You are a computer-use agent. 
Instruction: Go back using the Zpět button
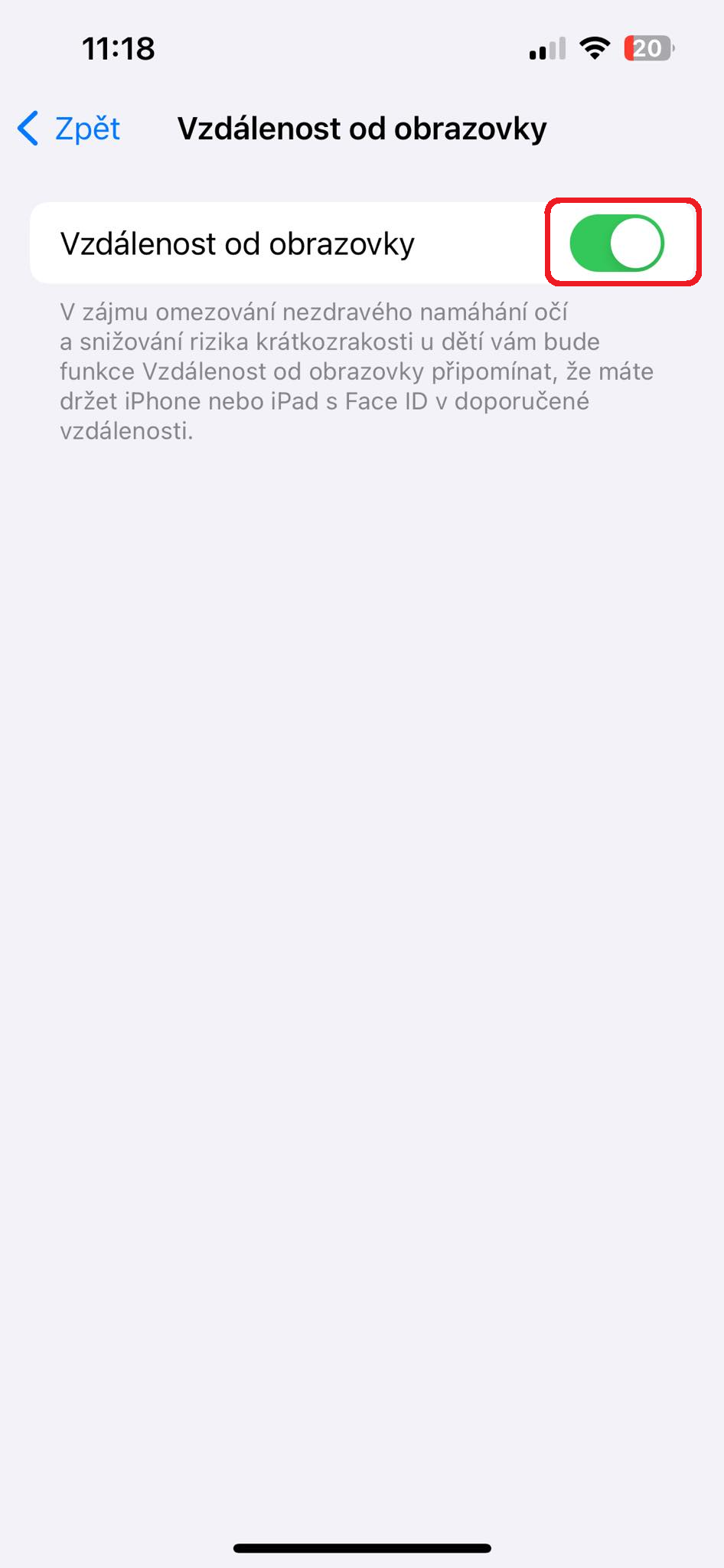(x=69, y=129)
